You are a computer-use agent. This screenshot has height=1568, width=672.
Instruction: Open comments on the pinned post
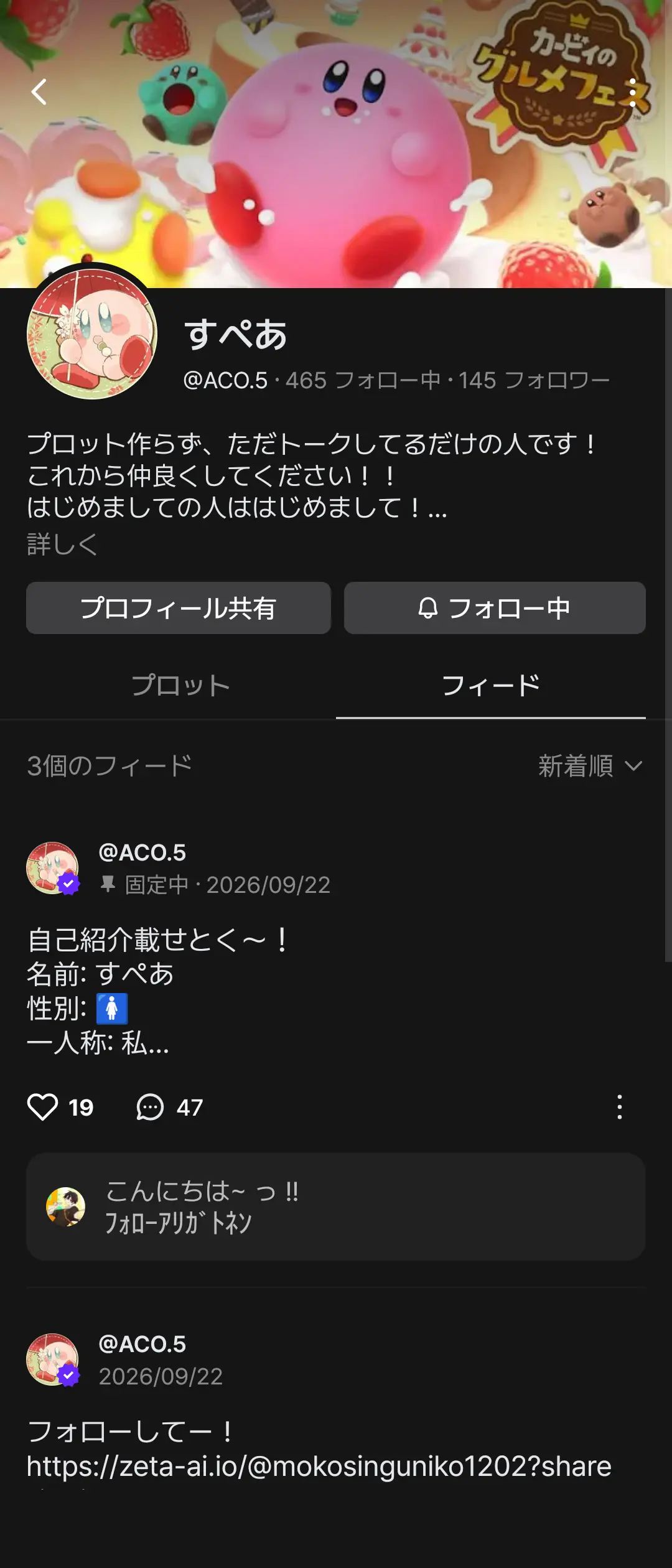[x=150, y=1108]
